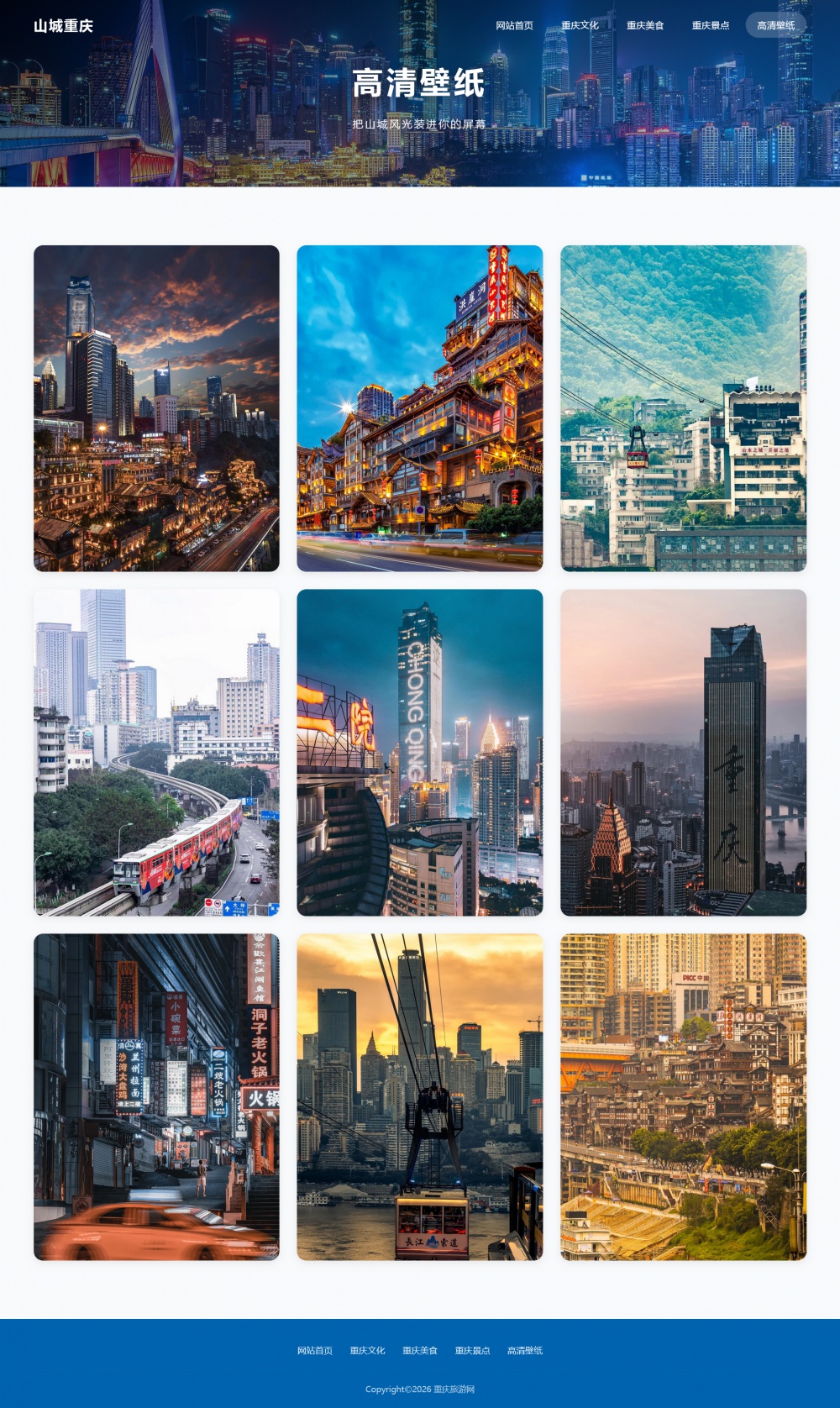Open the CHONG QING tower wallpaper
The height and width of the screenshot is (1408, 840).
click(420, 752)
